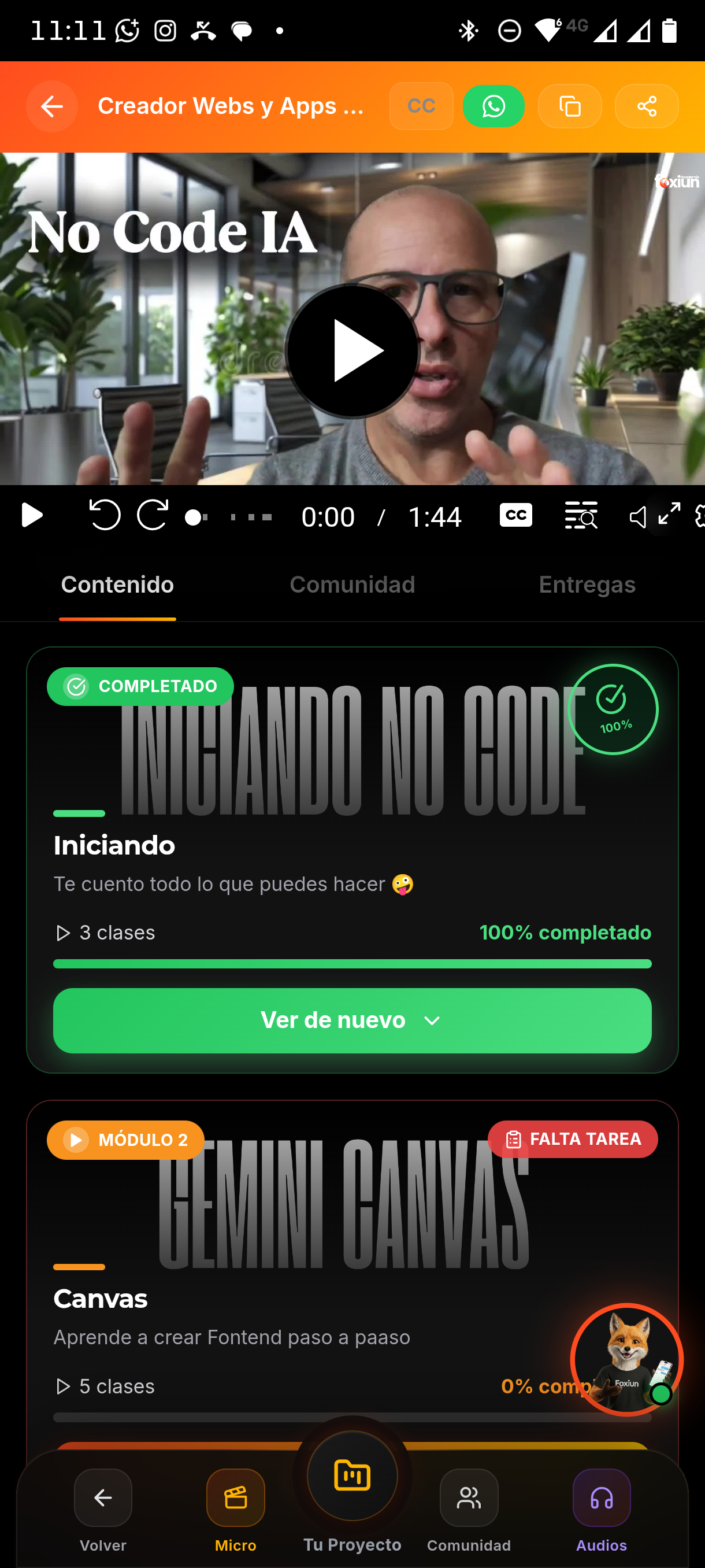The height and width of the screenshot is (1568, 705).
Task: Share this course
Action: click(x=647, y=106)
